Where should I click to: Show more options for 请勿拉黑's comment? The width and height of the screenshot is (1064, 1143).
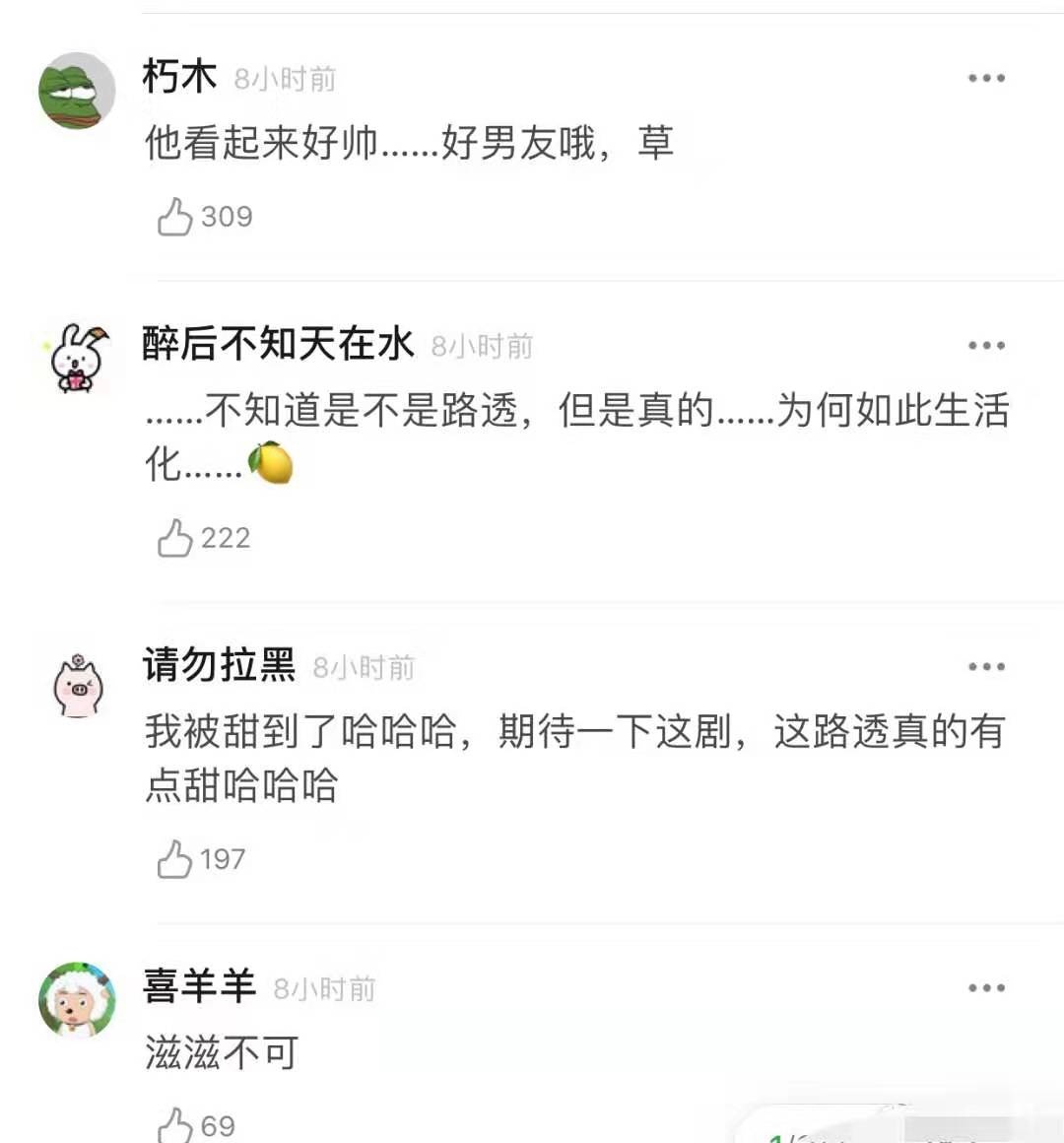coord(986,667)
